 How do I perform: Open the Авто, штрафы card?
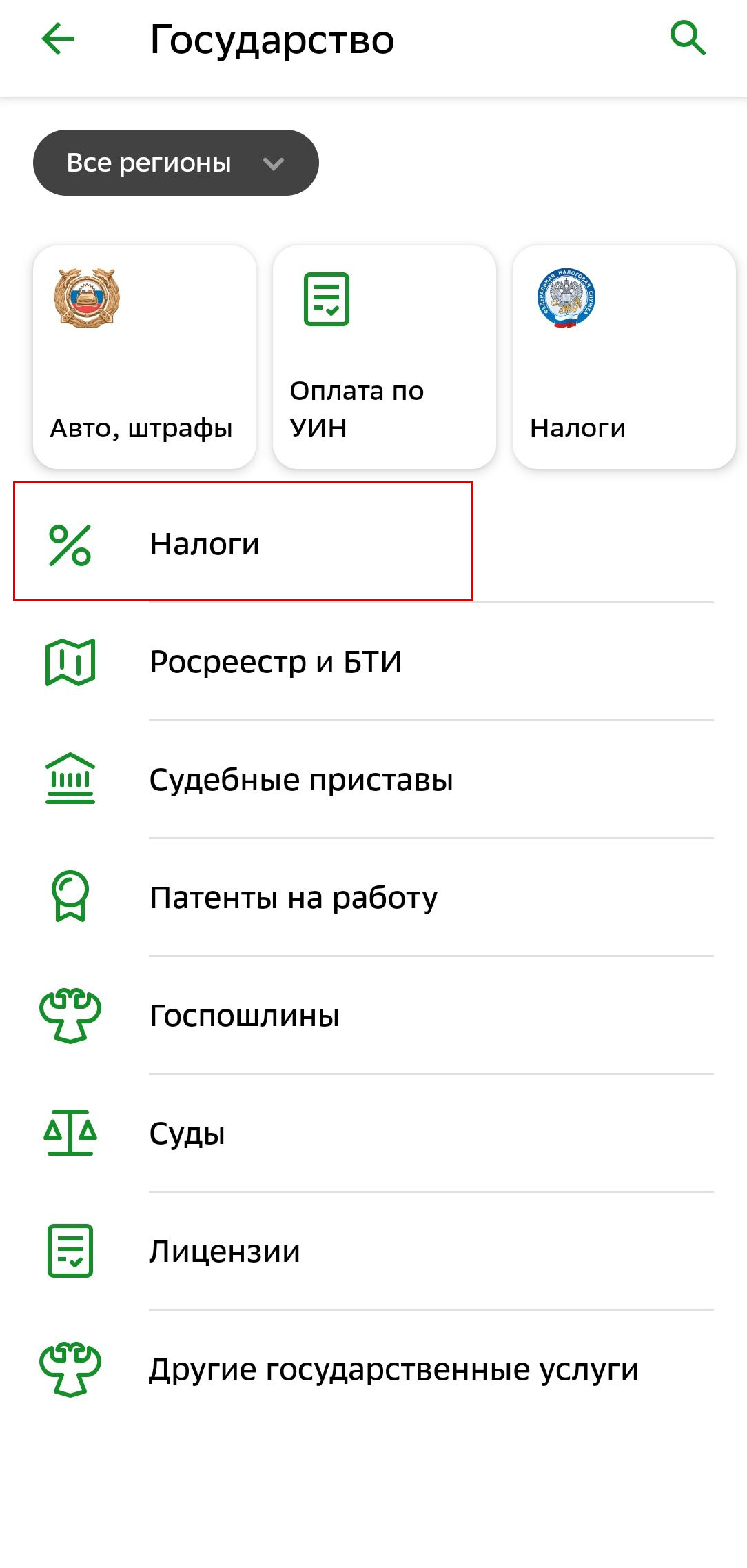coord(145,357)
